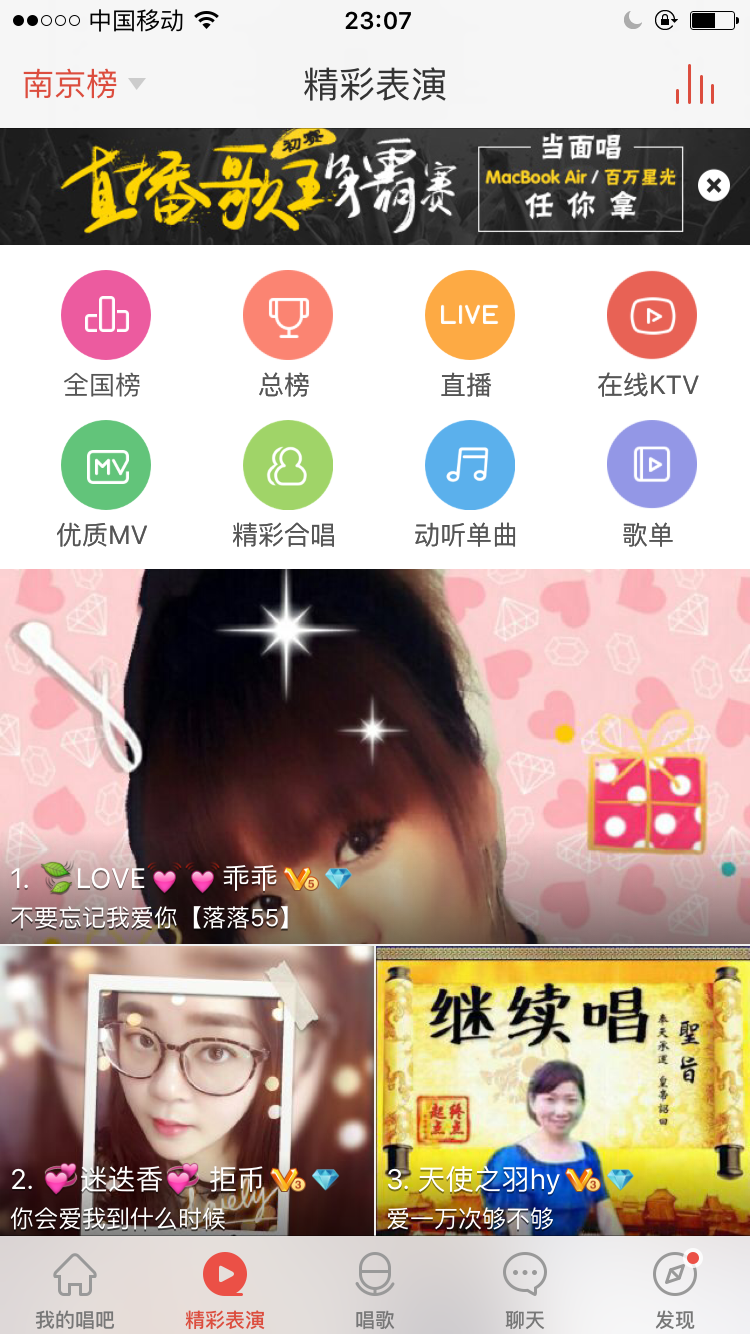This screenshot has width=750, height=1334.
Task: Open the 歌单 playlists section
Action: click(x=651, y=464)
